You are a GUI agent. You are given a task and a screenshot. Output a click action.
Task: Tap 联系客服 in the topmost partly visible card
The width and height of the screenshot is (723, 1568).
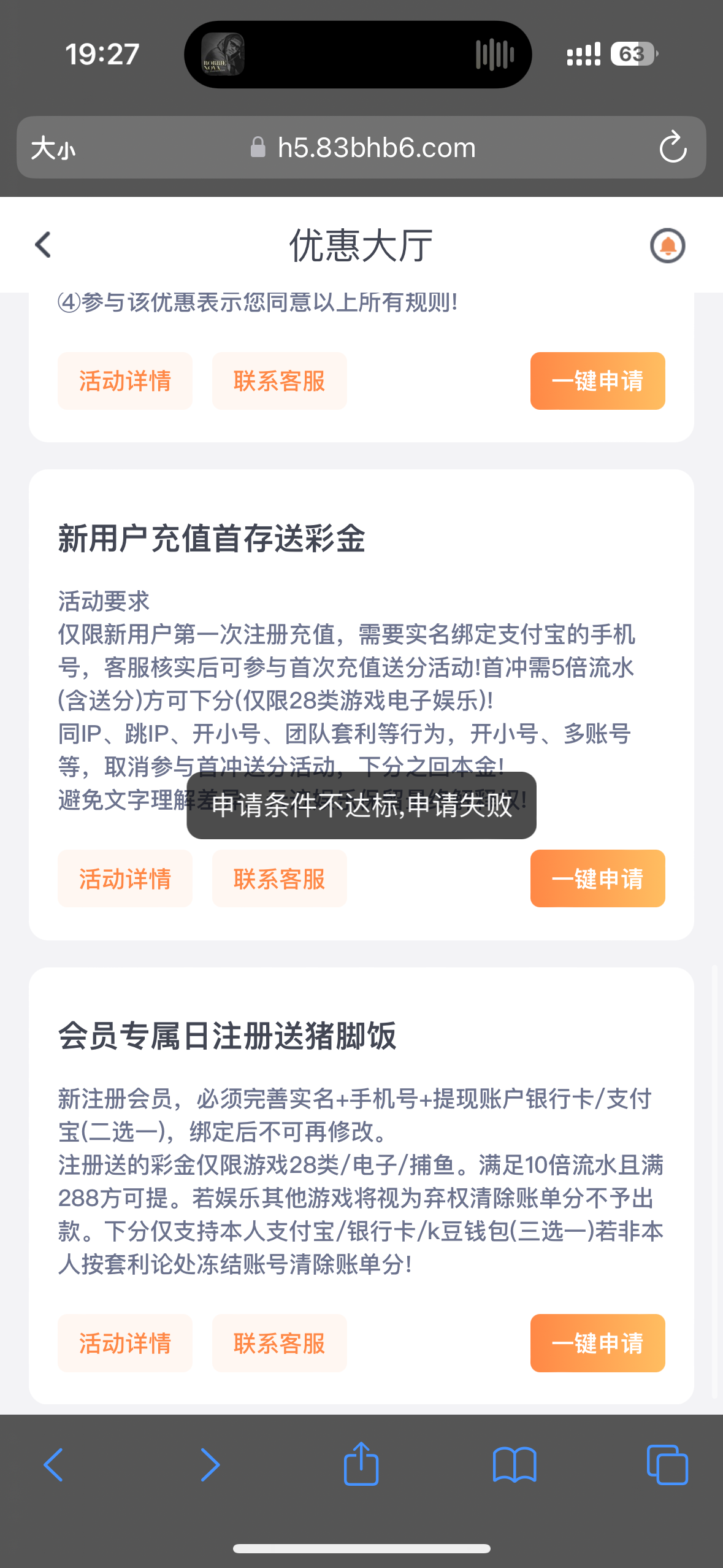point(280,381)
